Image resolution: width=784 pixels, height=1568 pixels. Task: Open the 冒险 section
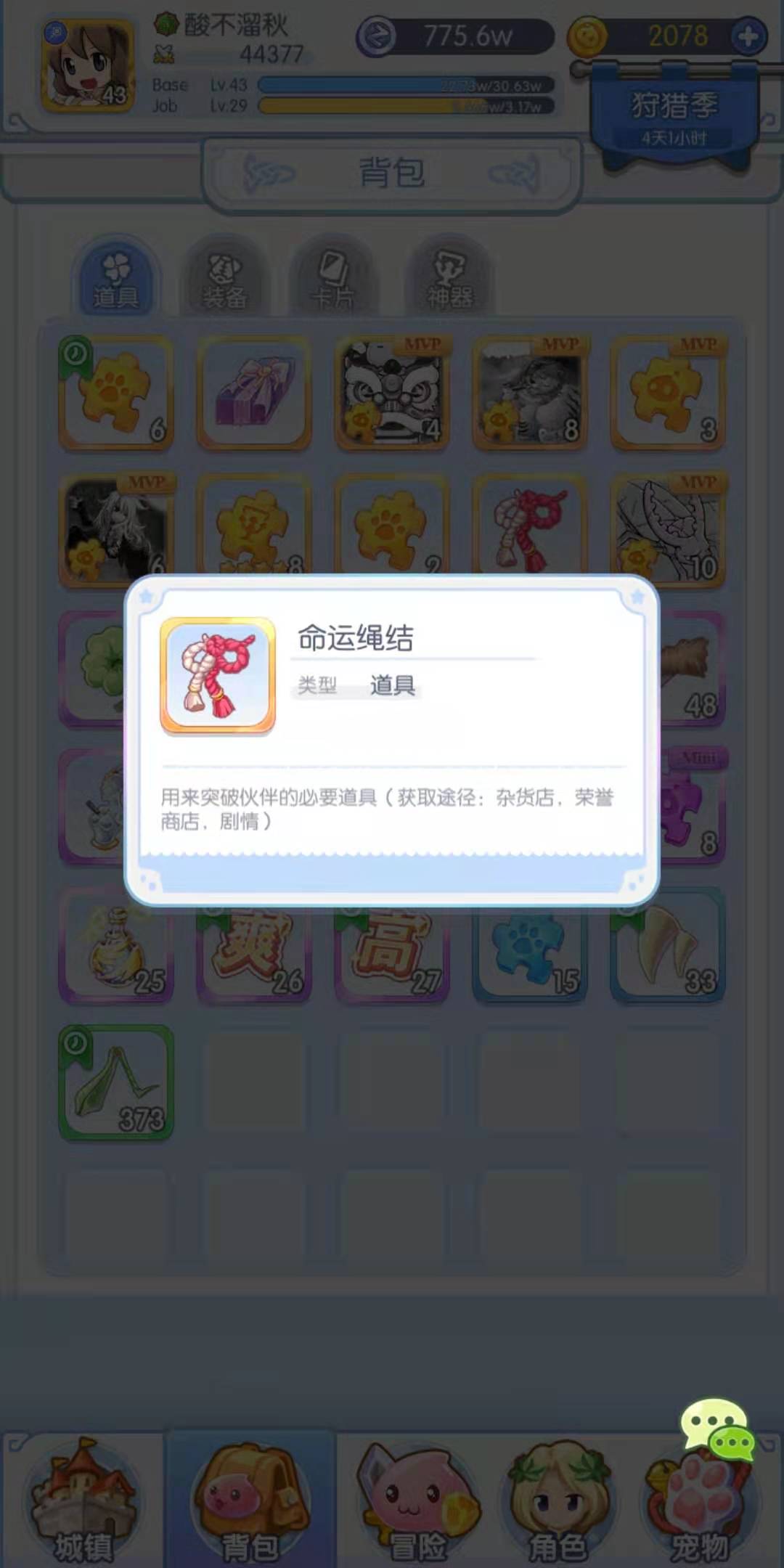418,1499
